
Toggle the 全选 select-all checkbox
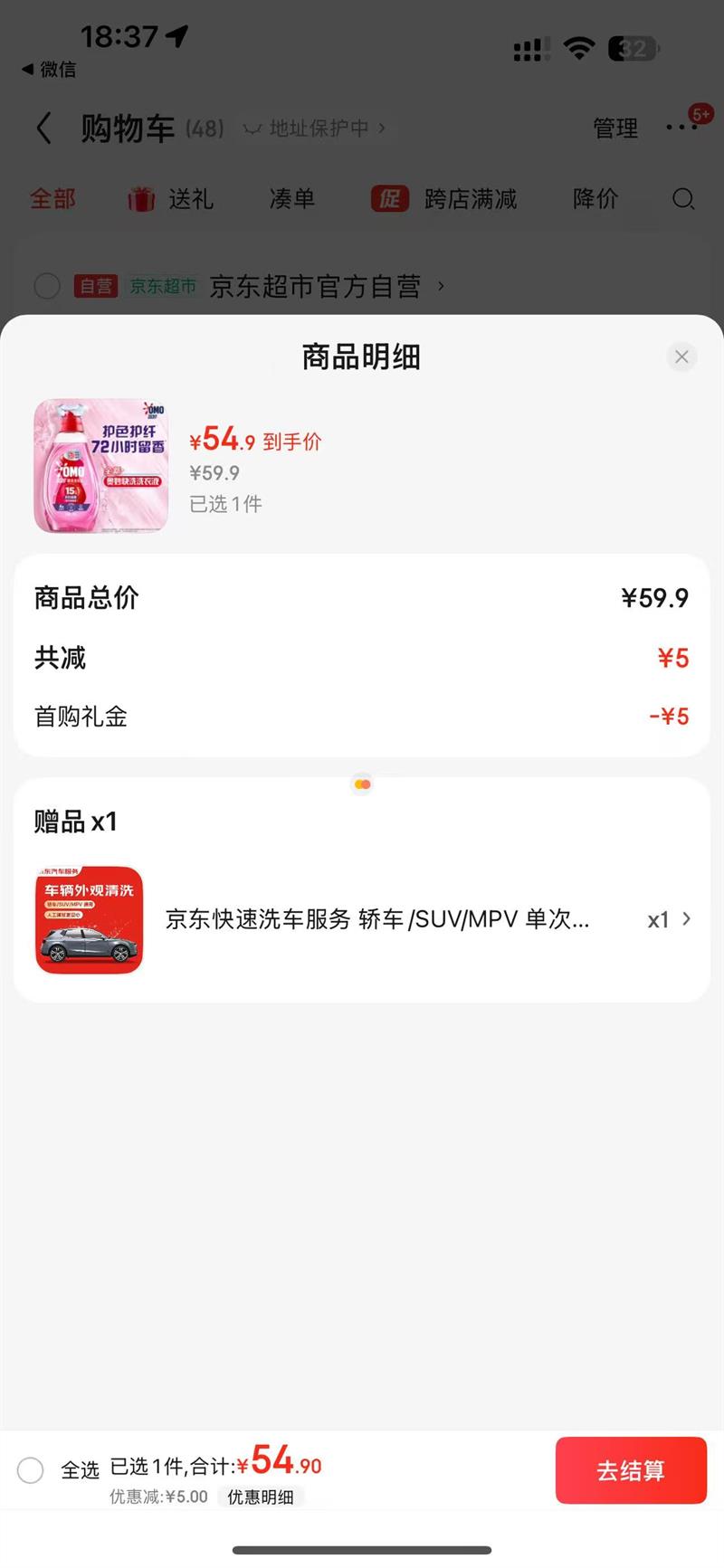[x=31, y=1470]
